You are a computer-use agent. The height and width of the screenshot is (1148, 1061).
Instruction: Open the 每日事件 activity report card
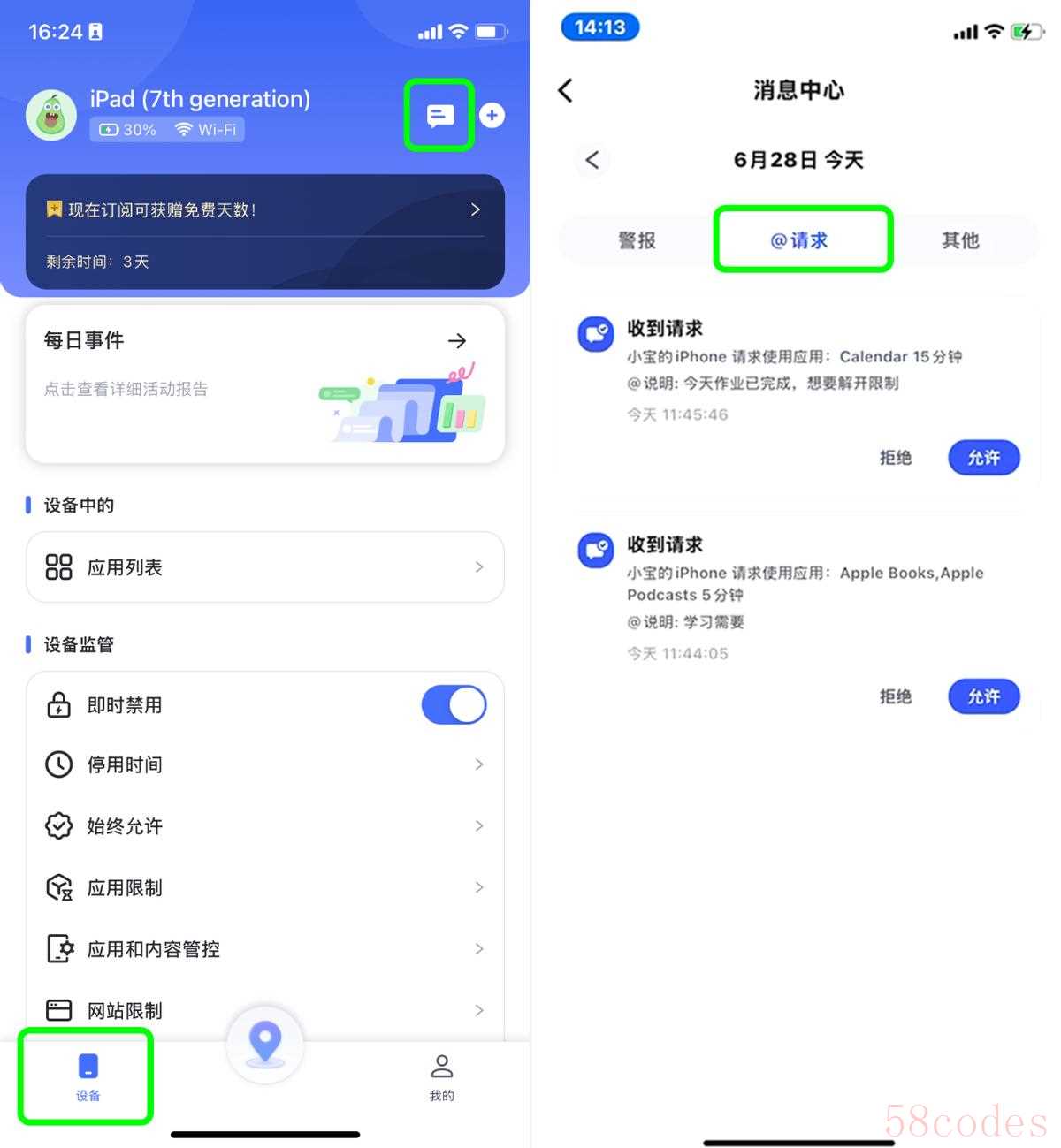click(265, 383)
